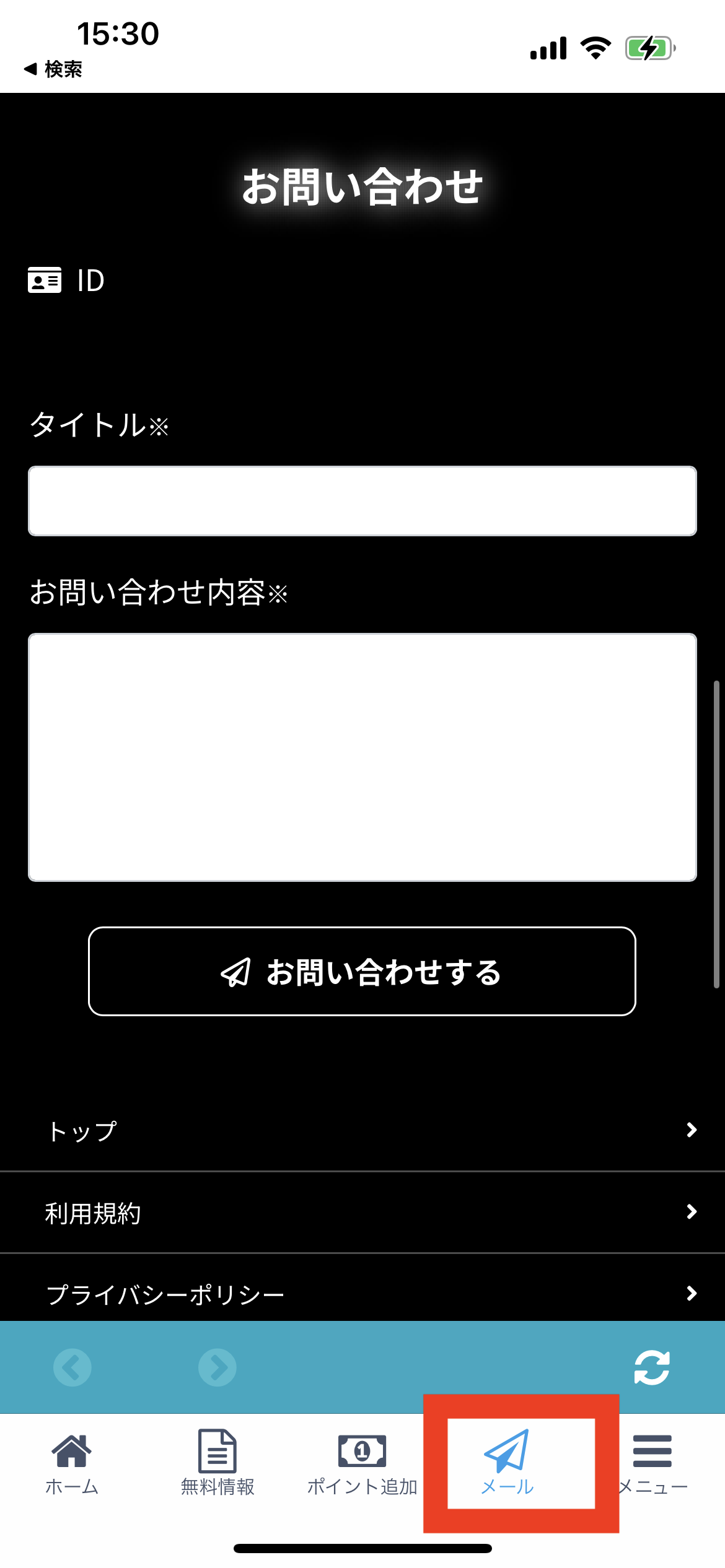Reload the page with refresh icon
This screenshot has width=725, height=1568.
[x=651, y=1367]
